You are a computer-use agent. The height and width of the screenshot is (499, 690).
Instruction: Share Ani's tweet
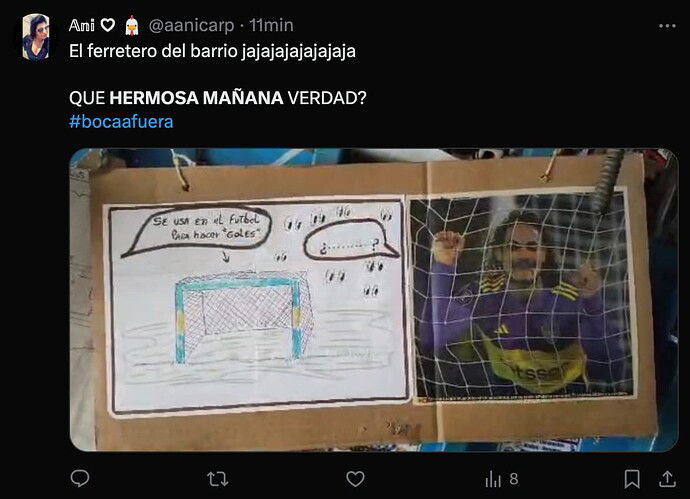667,479
